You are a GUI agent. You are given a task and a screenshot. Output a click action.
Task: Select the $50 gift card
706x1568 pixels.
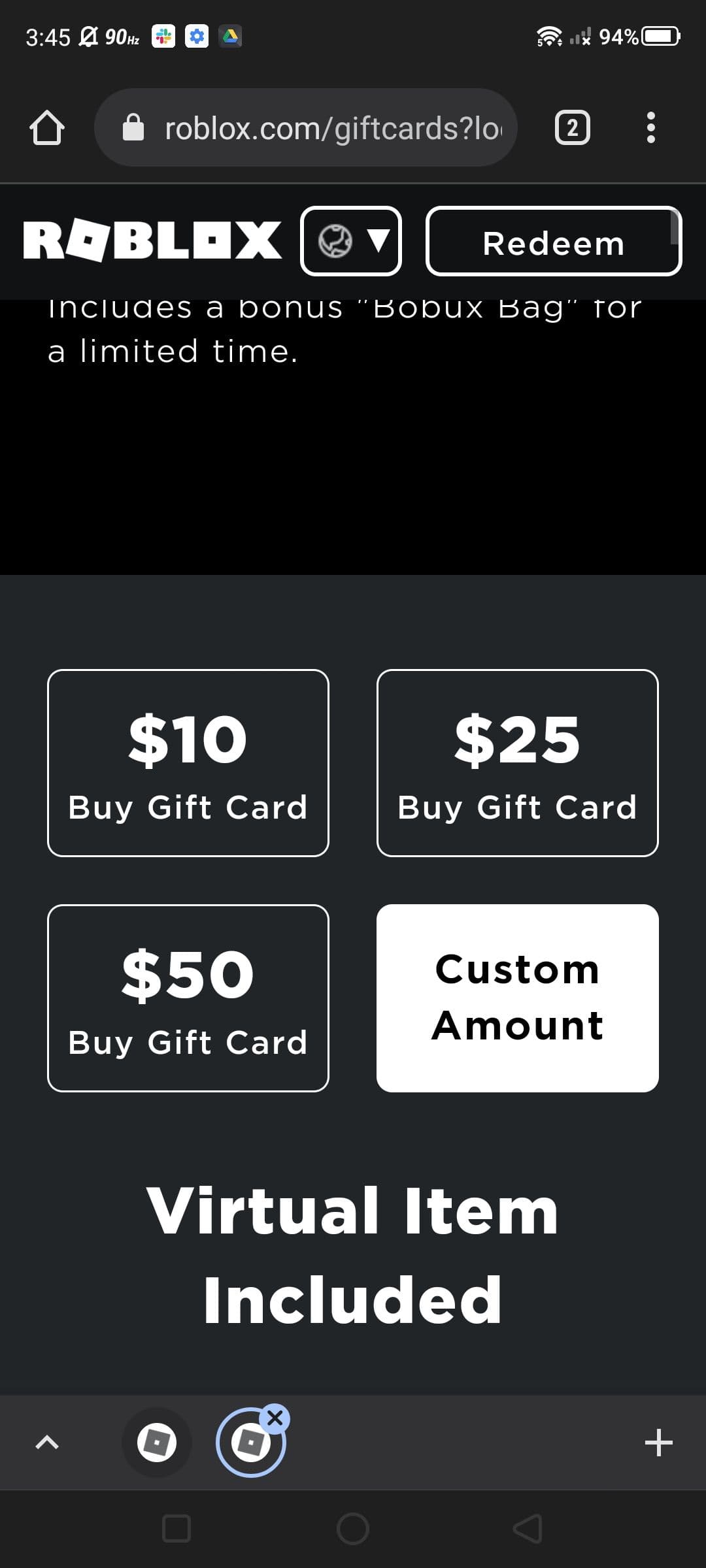(x=188, y=998)
